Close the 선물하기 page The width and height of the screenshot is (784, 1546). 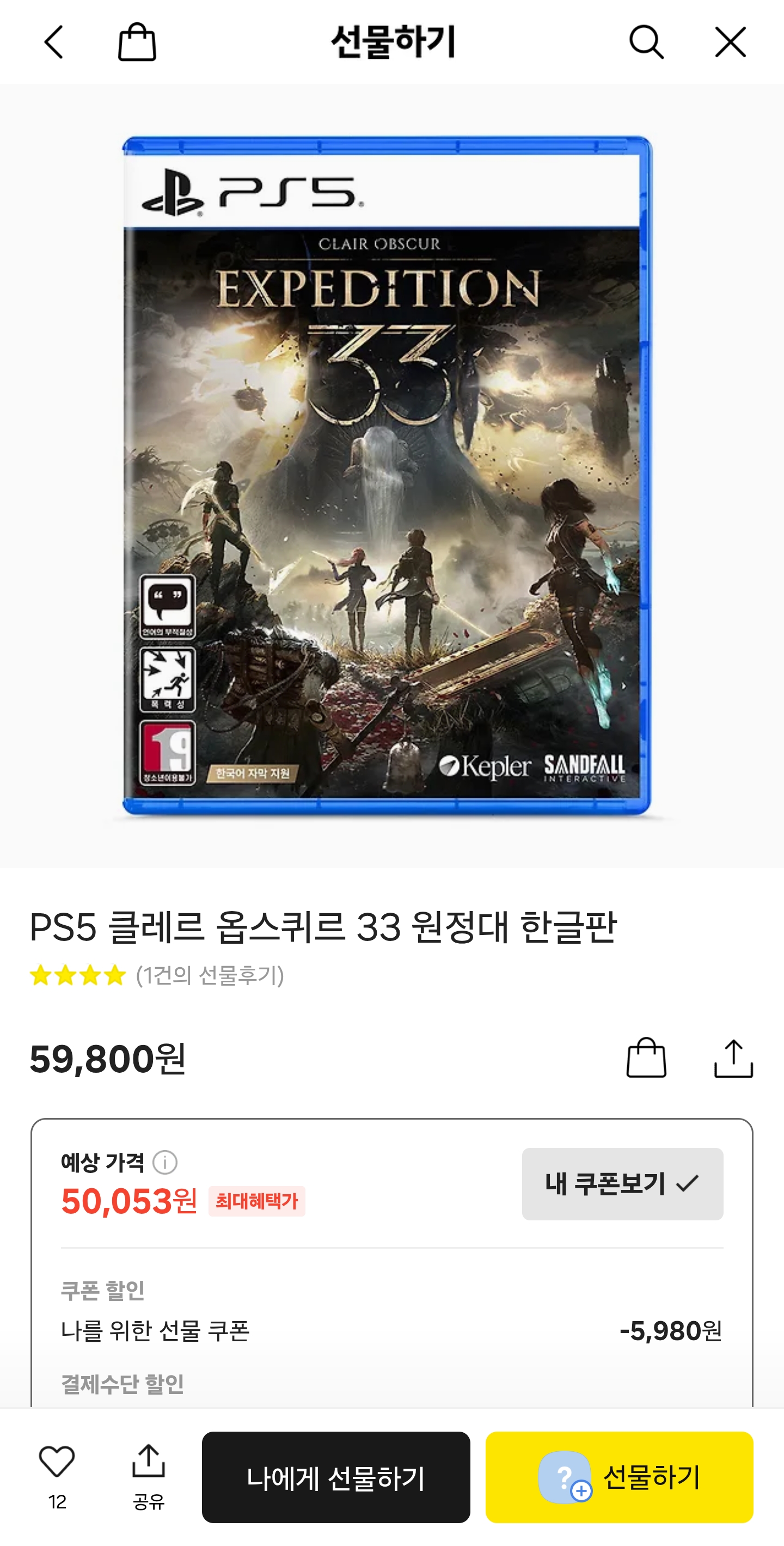[730, 42]
